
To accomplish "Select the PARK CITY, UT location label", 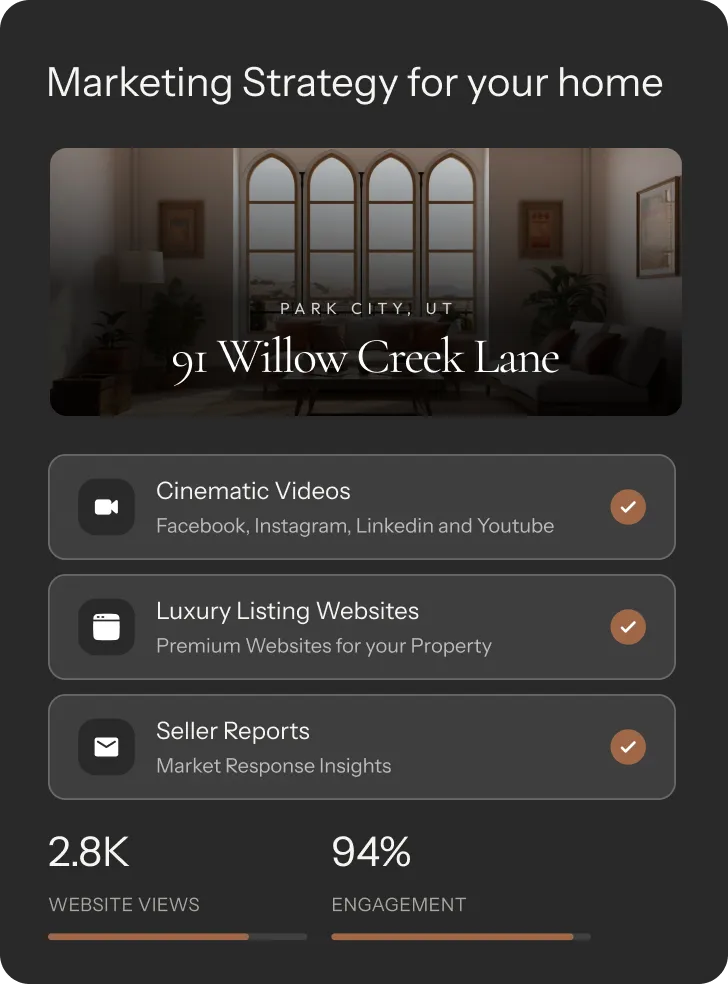I will pos(365,308).
